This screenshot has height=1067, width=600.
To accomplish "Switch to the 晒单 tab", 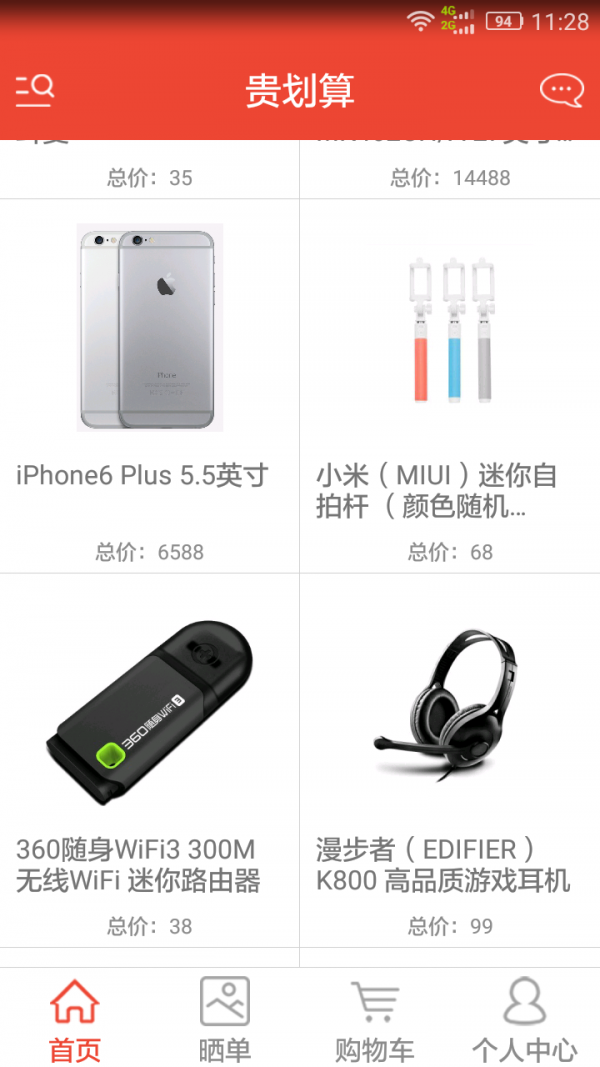I will (225, 1020).
